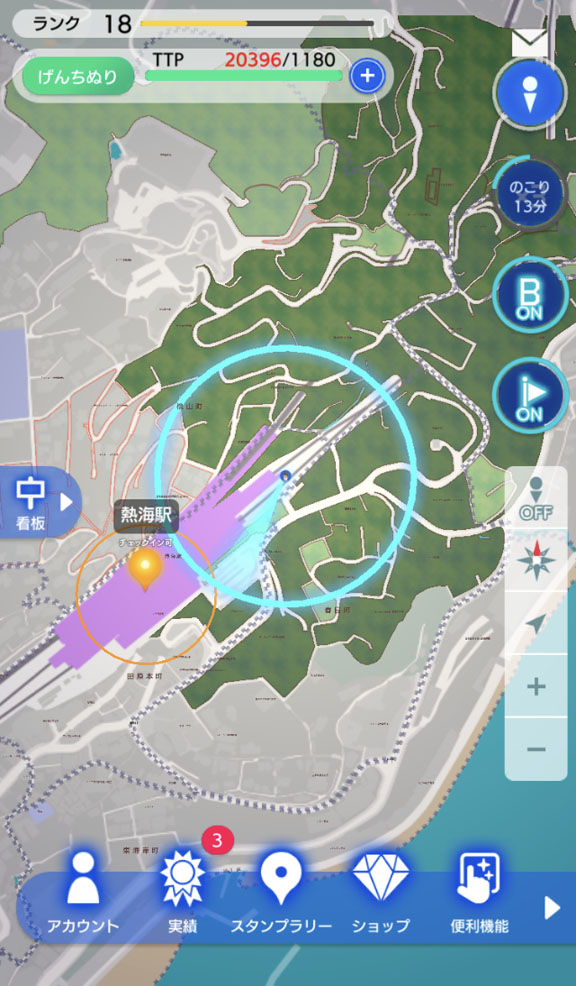The image size is (576, 986).
Task: Zoom out the map
Action: [536, 749]
